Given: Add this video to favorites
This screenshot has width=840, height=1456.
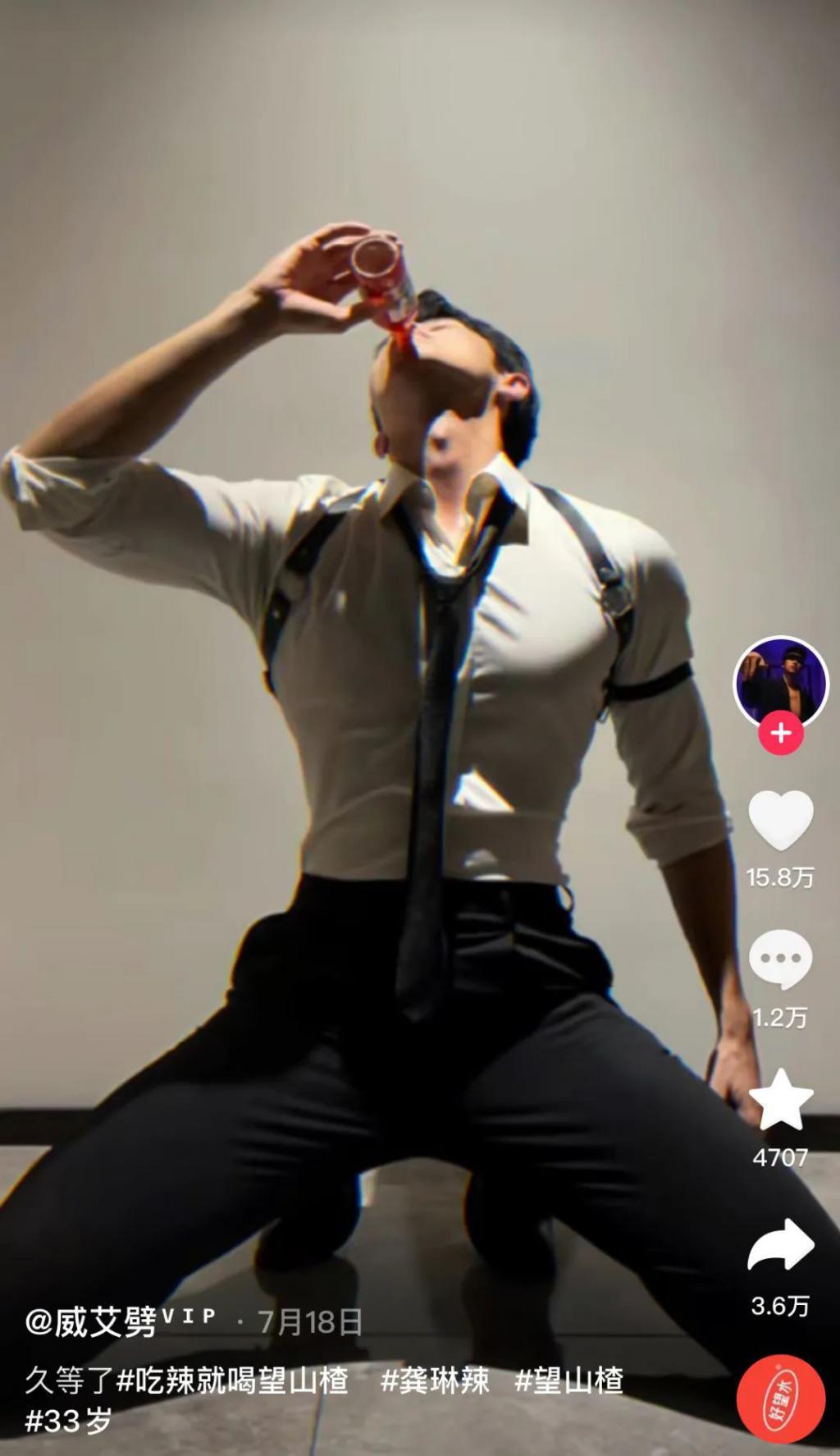Looking at the screenshot, I should [780, 1101].
